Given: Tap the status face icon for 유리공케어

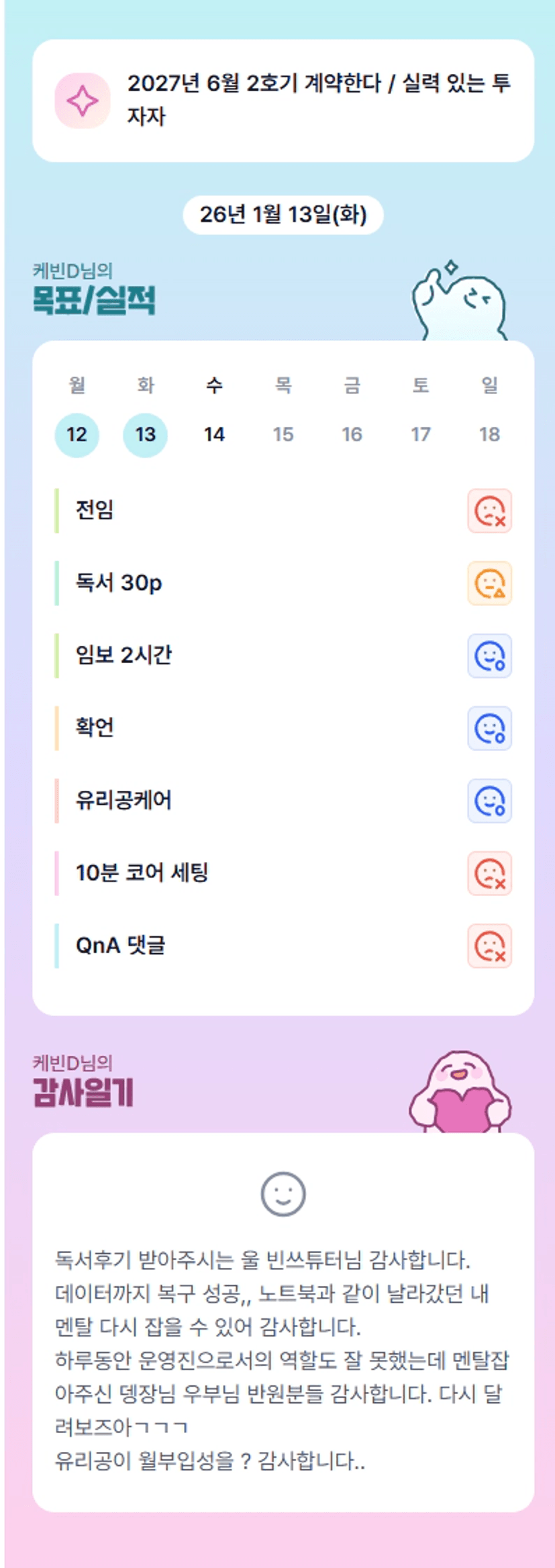Looking at the screenshot, I should click(x=489, y=801).
